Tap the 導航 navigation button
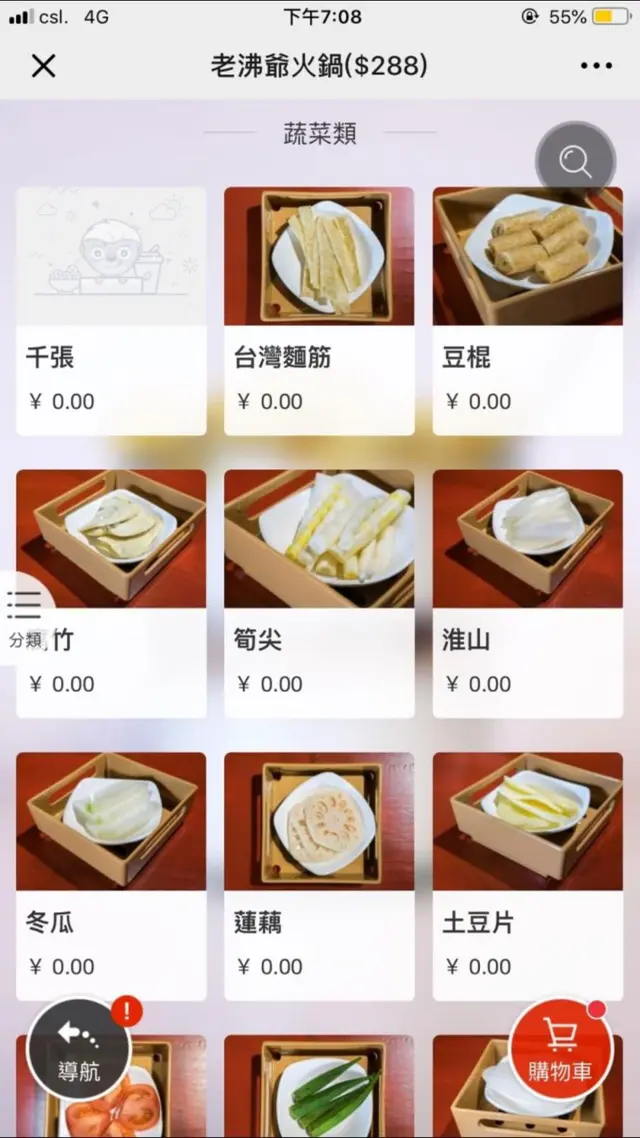This screenshot has width=640, height=1138. [79, 1049]
